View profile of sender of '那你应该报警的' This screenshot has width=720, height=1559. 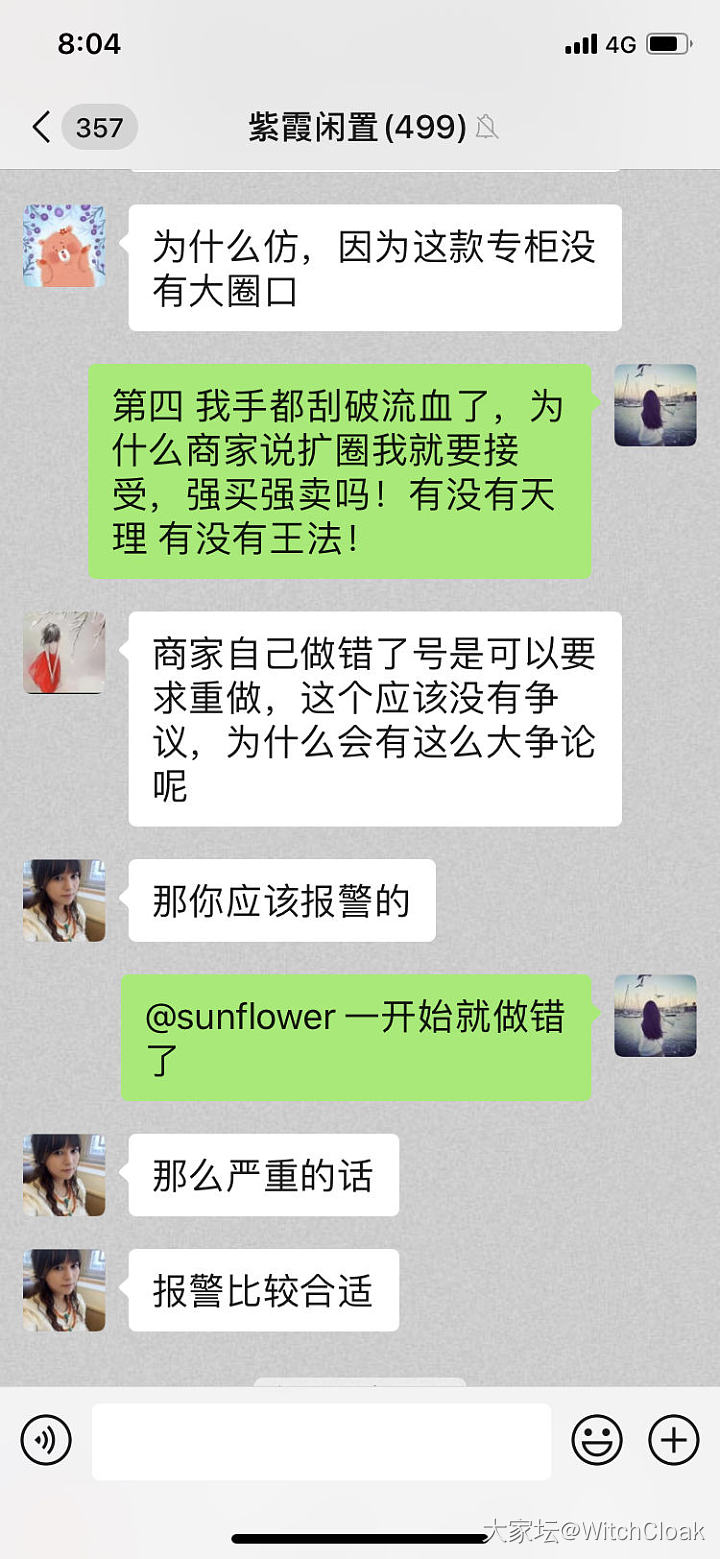tap(64, 900)
